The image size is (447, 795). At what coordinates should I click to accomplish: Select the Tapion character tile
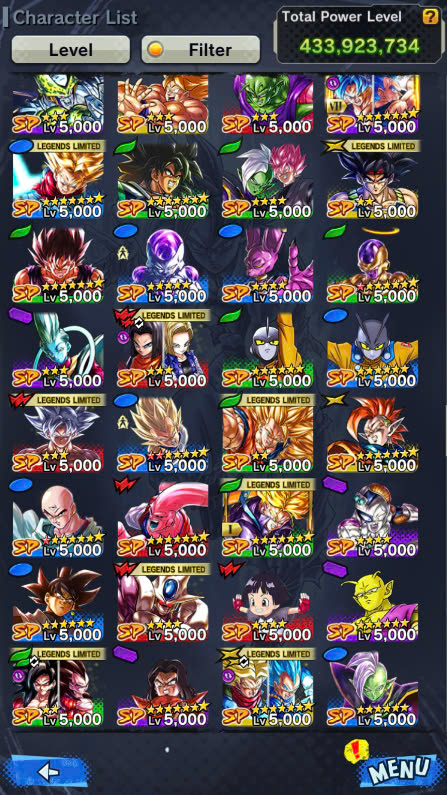pos(372,433)
